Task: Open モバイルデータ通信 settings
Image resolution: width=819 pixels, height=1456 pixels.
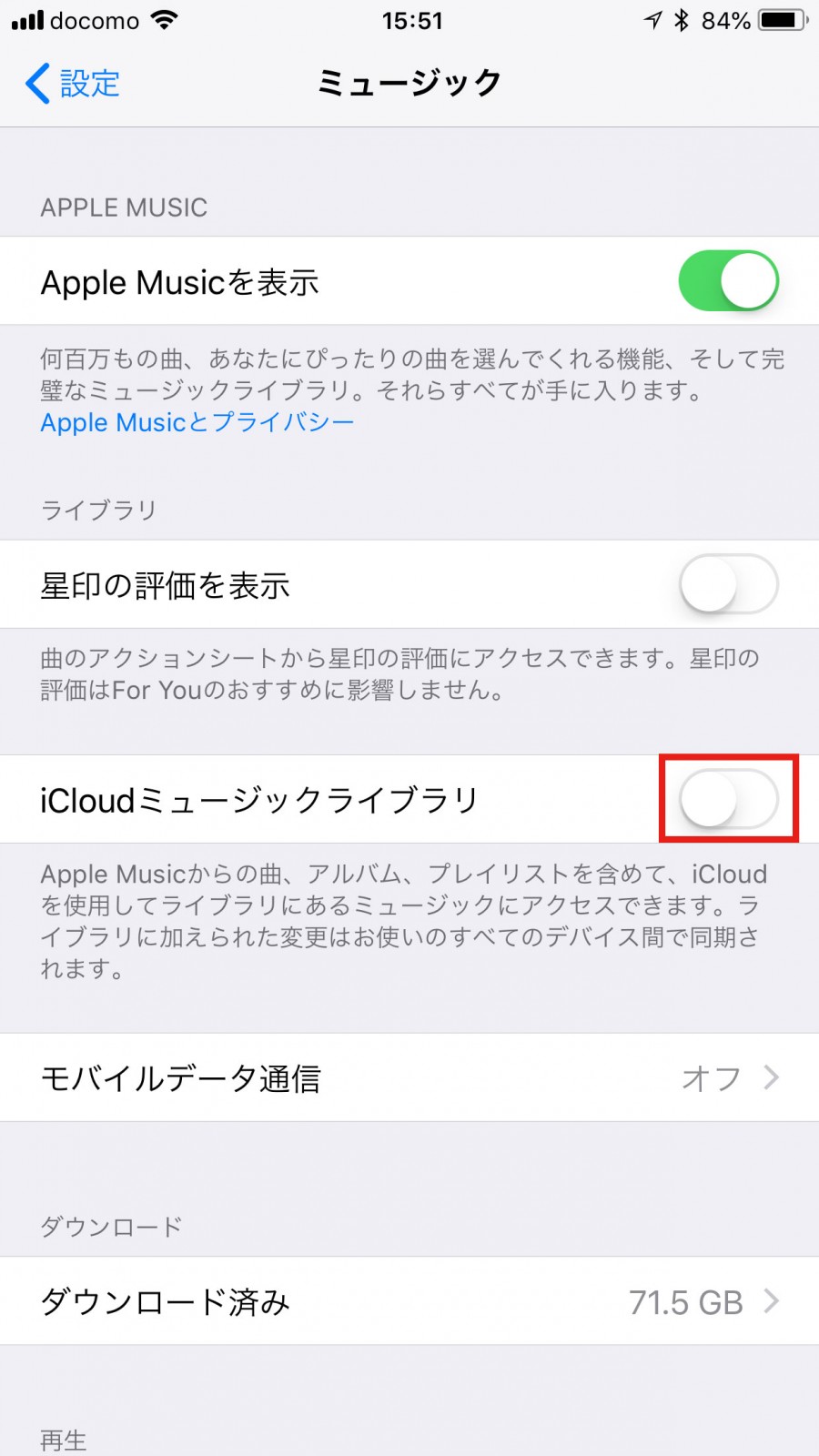Action: [x=409, y=1077]
